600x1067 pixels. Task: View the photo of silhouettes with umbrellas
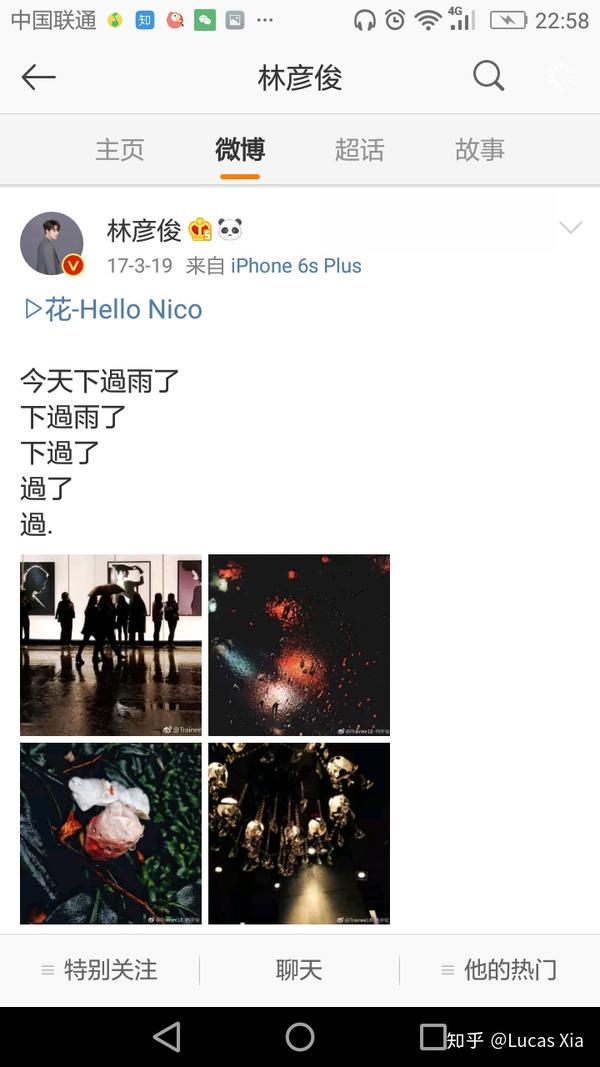pyautogui.click(x=111, y=645)
